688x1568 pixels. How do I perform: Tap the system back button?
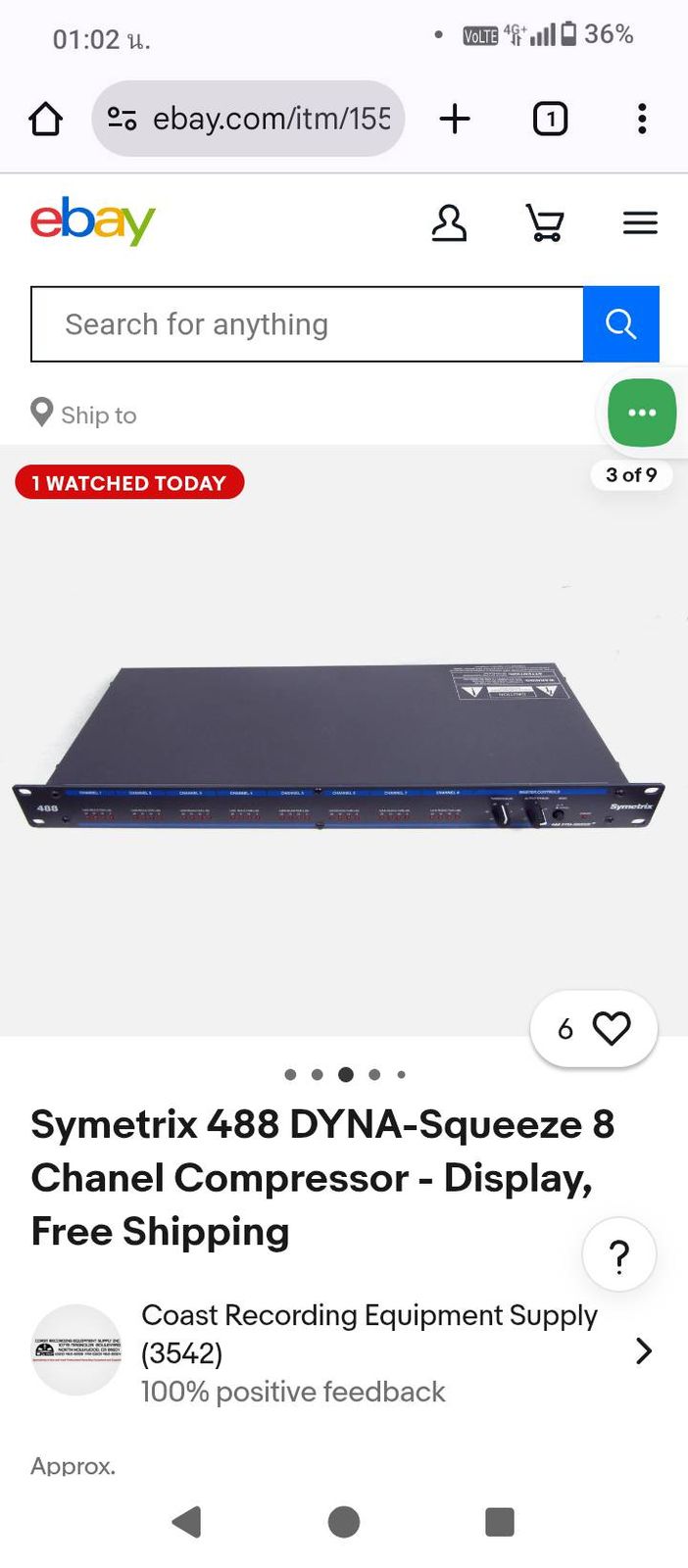coord(186,1522)
